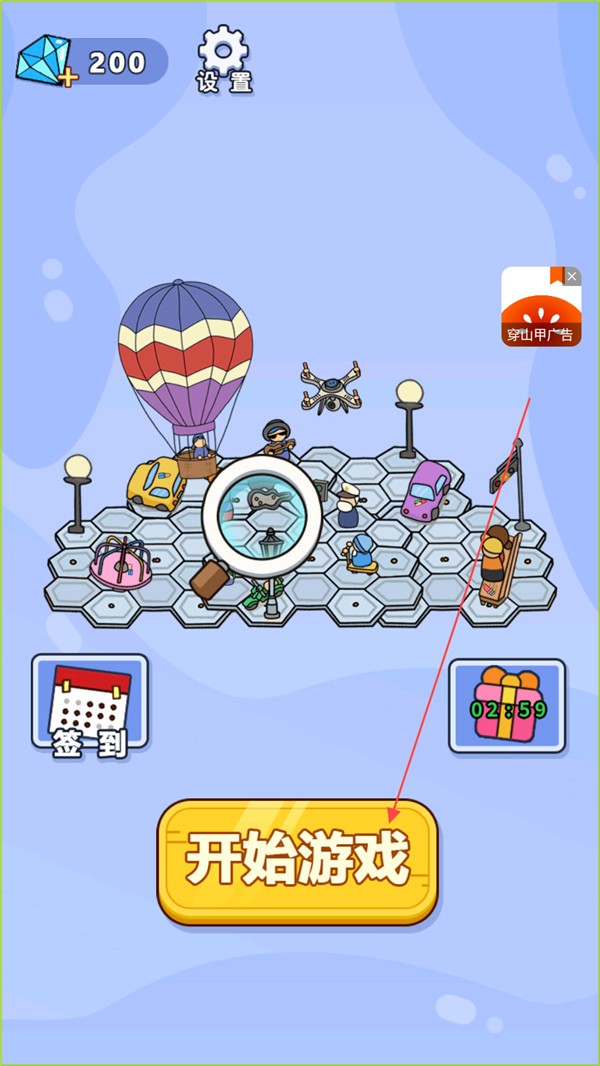Start the game with 开始游戏 button
Image resolution: width=600 pixels, height=1066 pixels.
[297, 860]
